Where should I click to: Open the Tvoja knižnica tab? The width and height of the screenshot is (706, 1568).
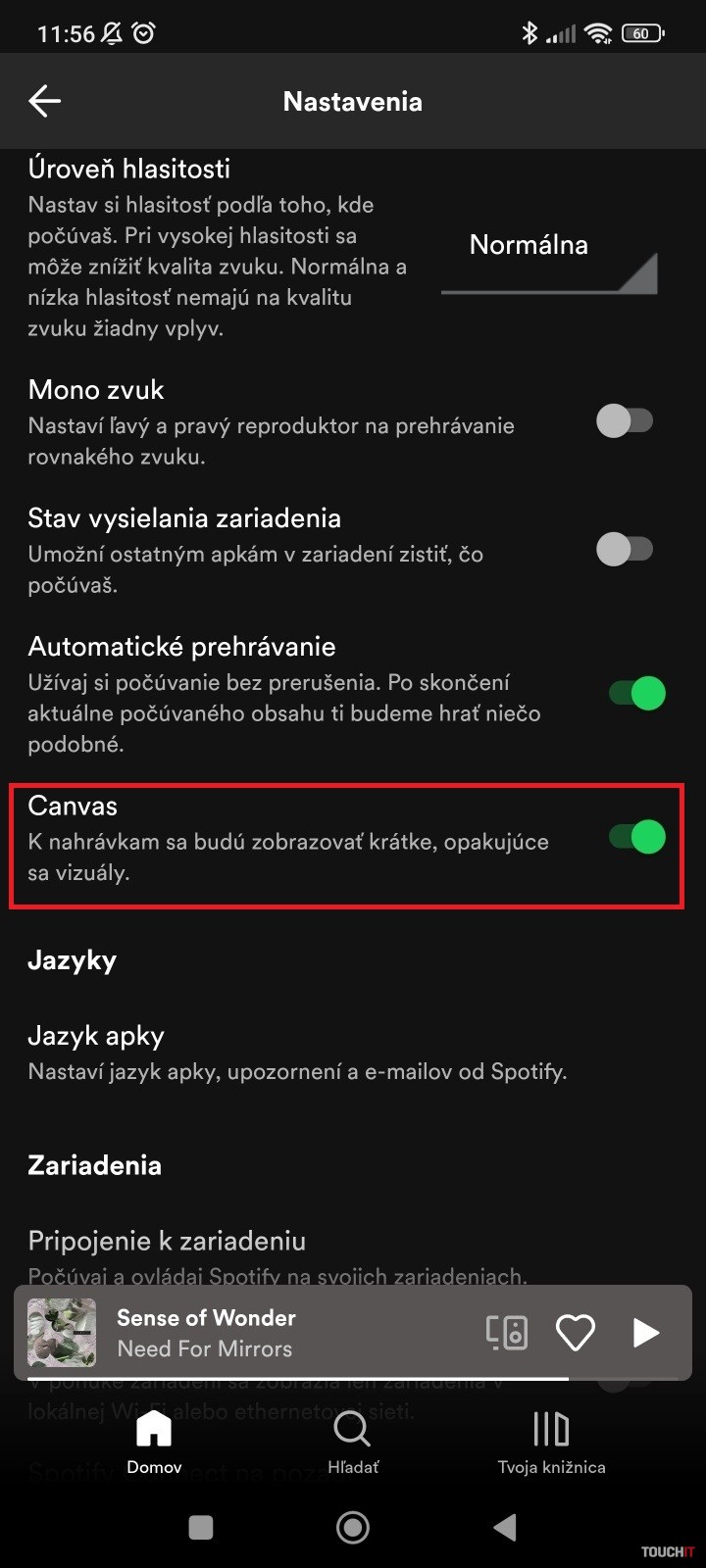551,1442
